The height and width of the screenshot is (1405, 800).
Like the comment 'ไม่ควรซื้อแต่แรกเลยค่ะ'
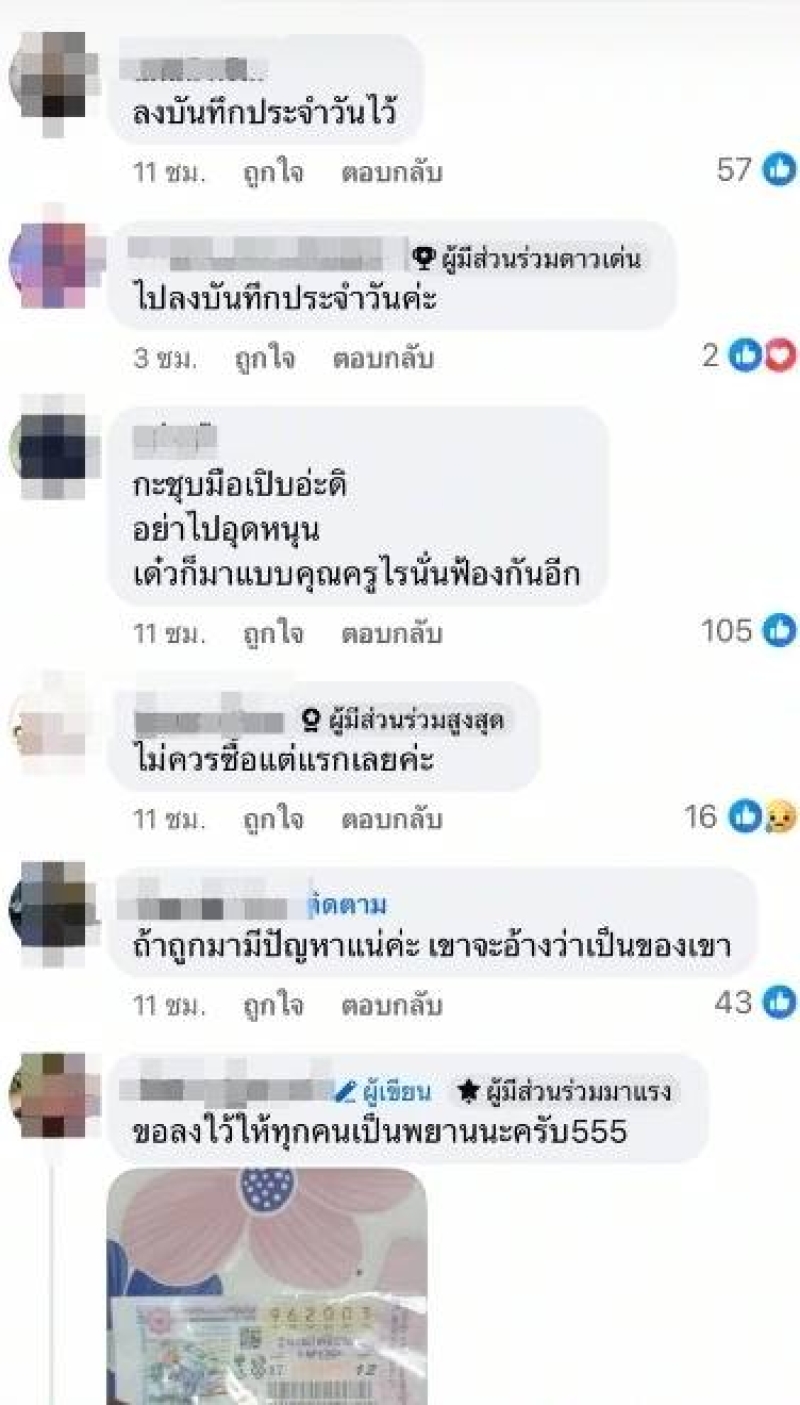coord(273,819)
